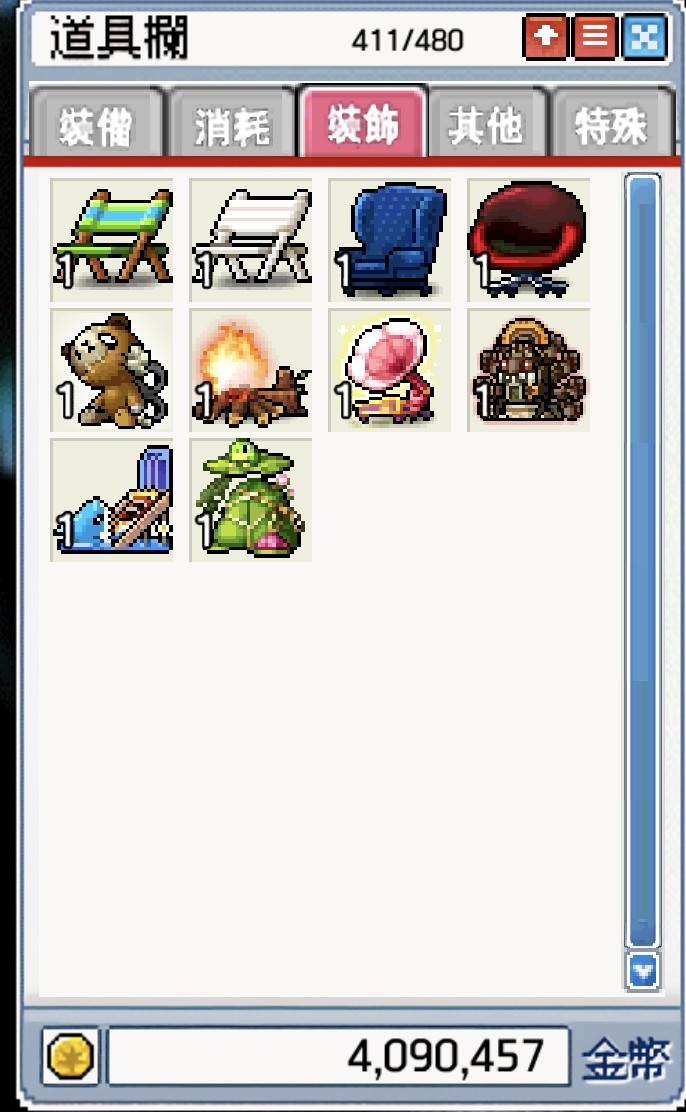Select the white folding chair item
Viewport: 686px width, 1112px height.
(251, 240)
